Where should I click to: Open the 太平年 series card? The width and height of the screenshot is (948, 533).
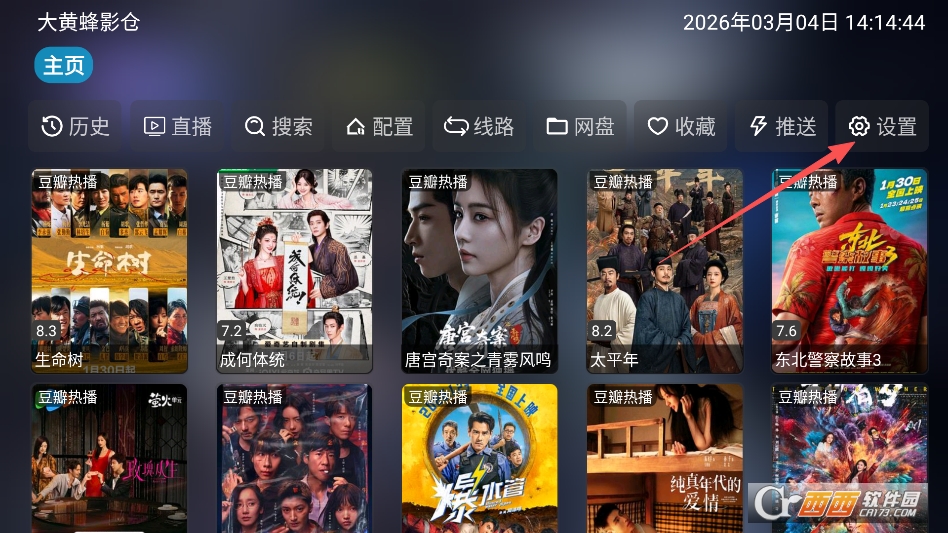tap(665, 270)
